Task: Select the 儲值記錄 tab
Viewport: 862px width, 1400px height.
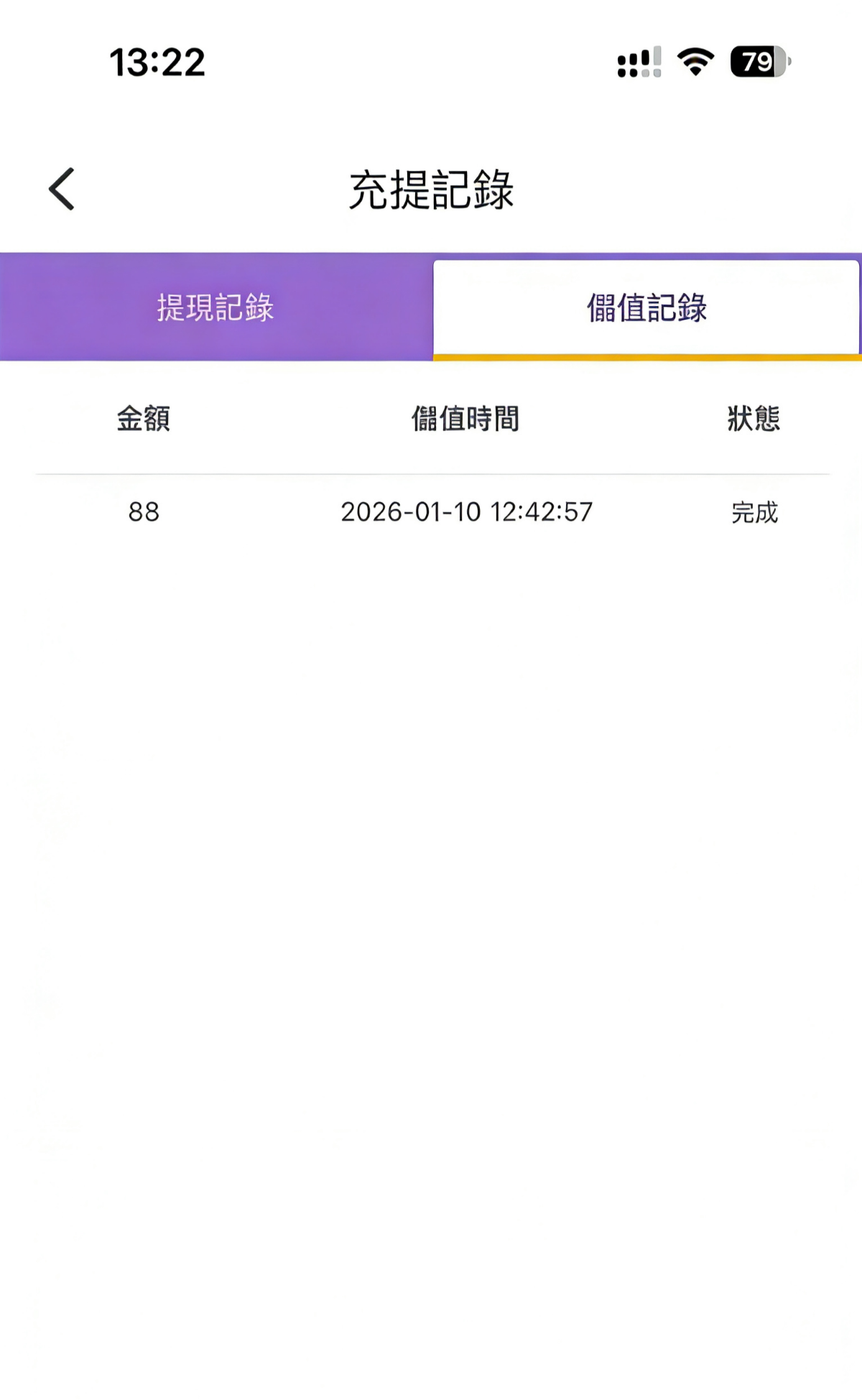Action: pos(646,307)
